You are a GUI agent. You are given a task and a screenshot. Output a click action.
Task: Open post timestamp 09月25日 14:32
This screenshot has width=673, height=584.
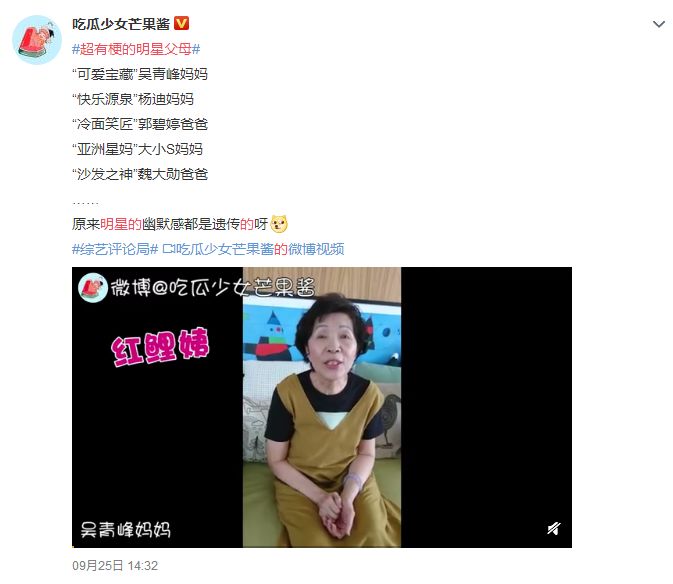tap(115, 565)
